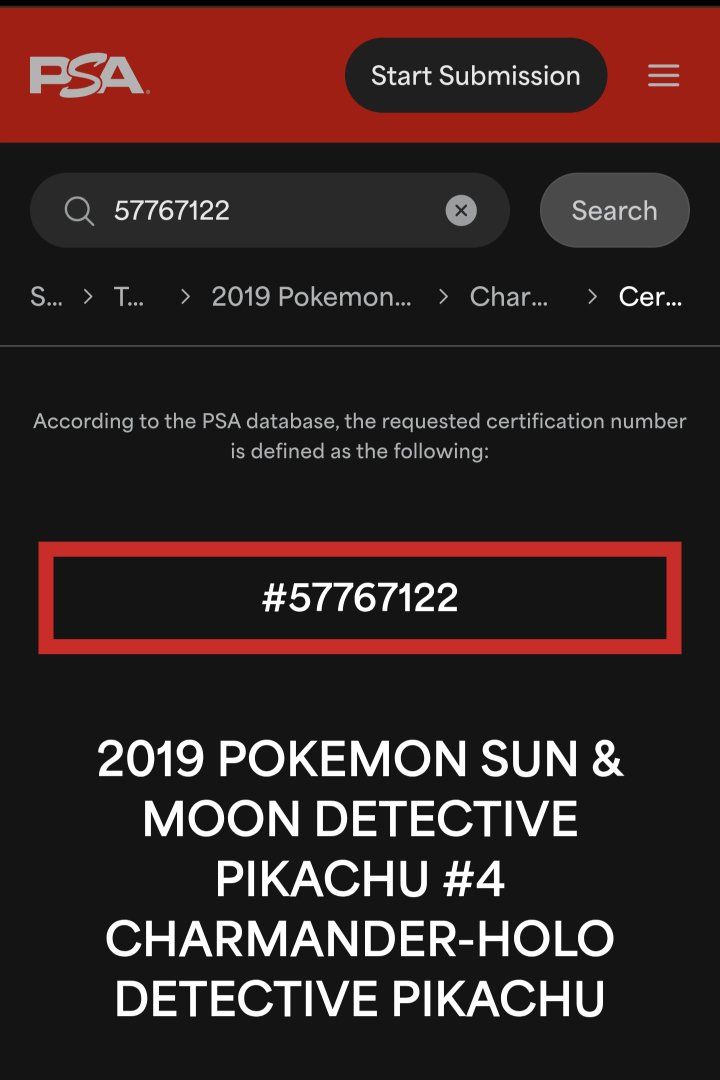
Task: Clear the search field text
Action: pyautogui.click(x=460, y=210)
